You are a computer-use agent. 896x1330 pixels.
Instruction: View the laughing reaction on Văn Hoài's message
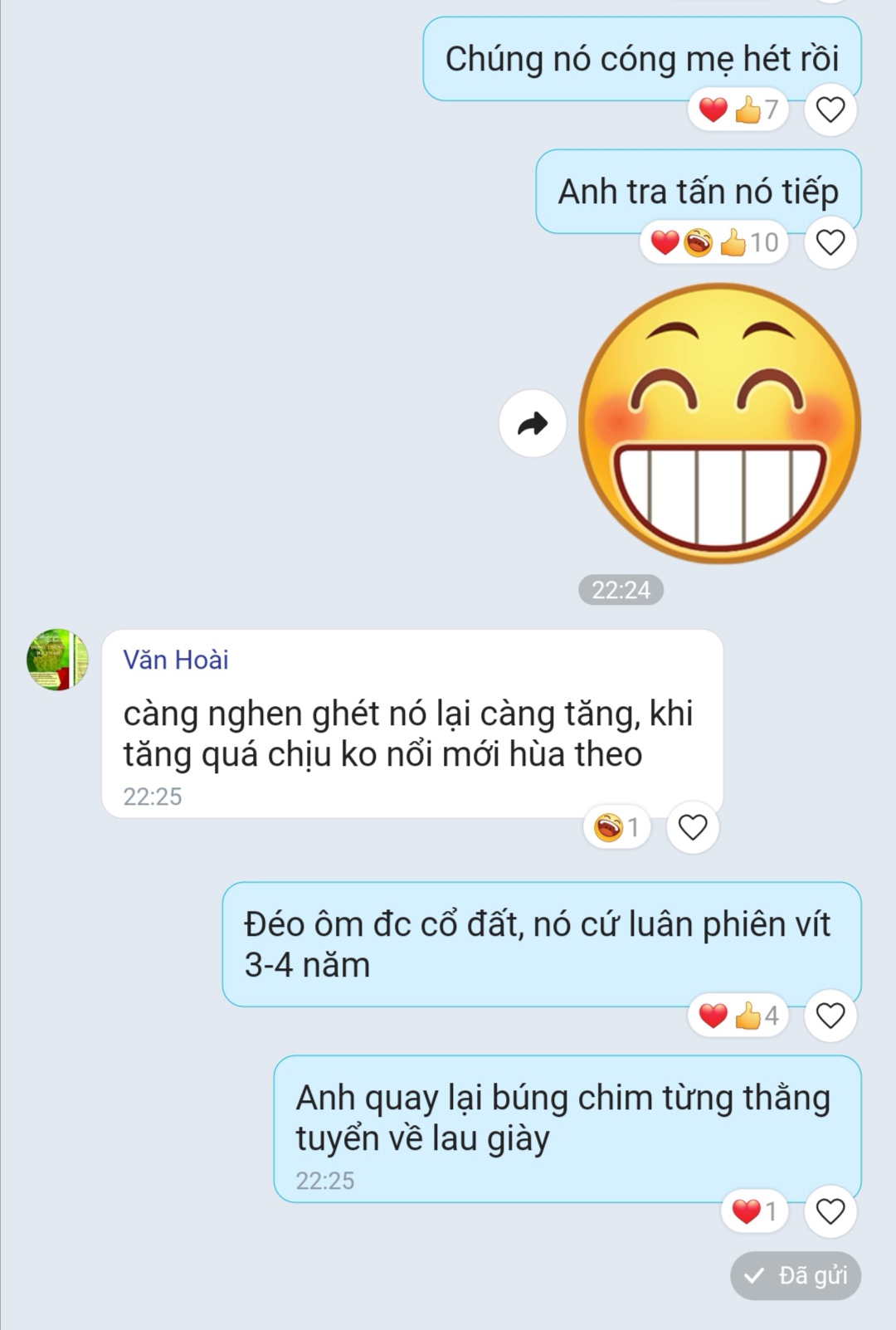(616, 827)
